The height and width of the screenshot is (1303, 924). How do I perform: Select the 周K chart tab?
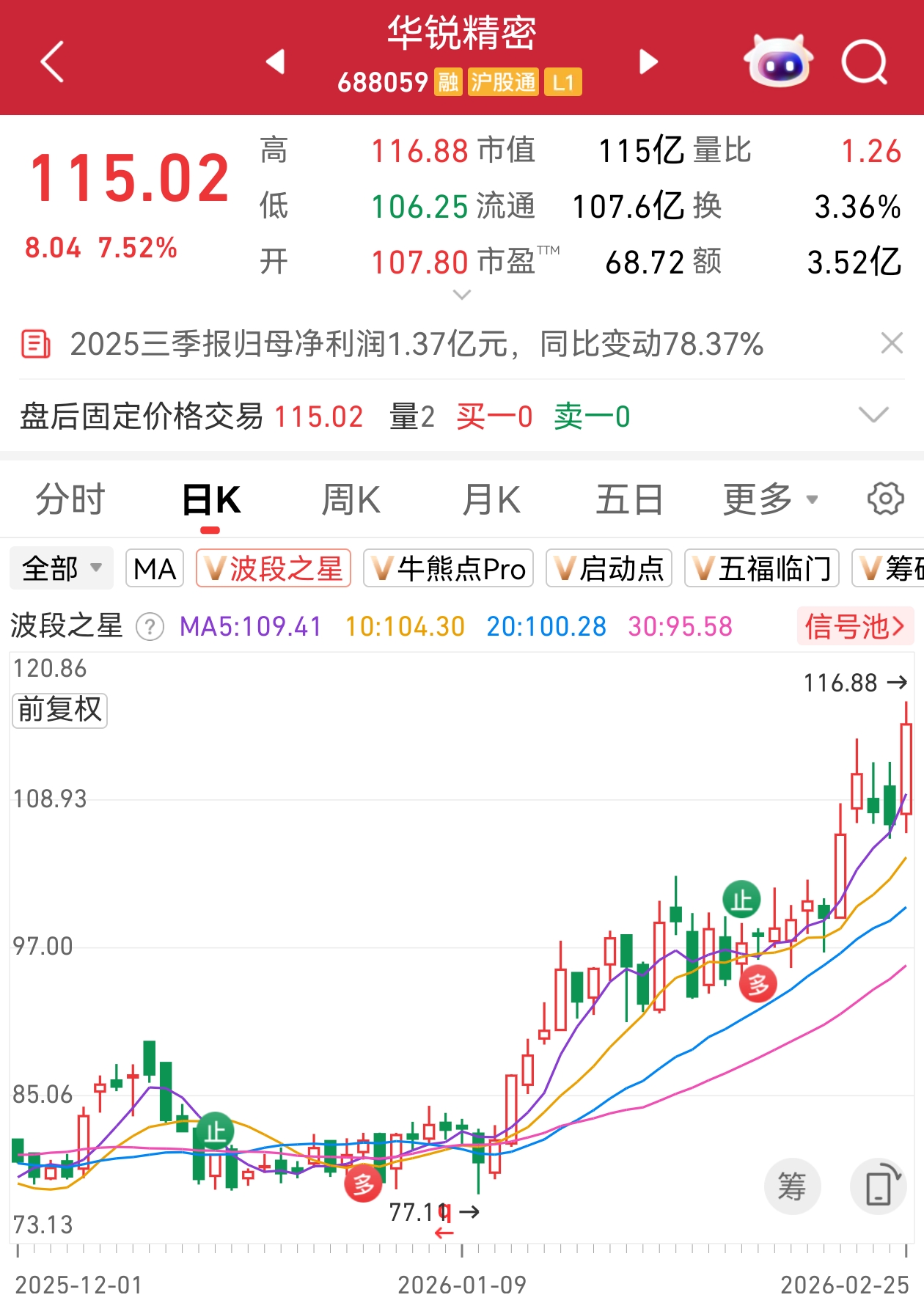coord(351,500)
